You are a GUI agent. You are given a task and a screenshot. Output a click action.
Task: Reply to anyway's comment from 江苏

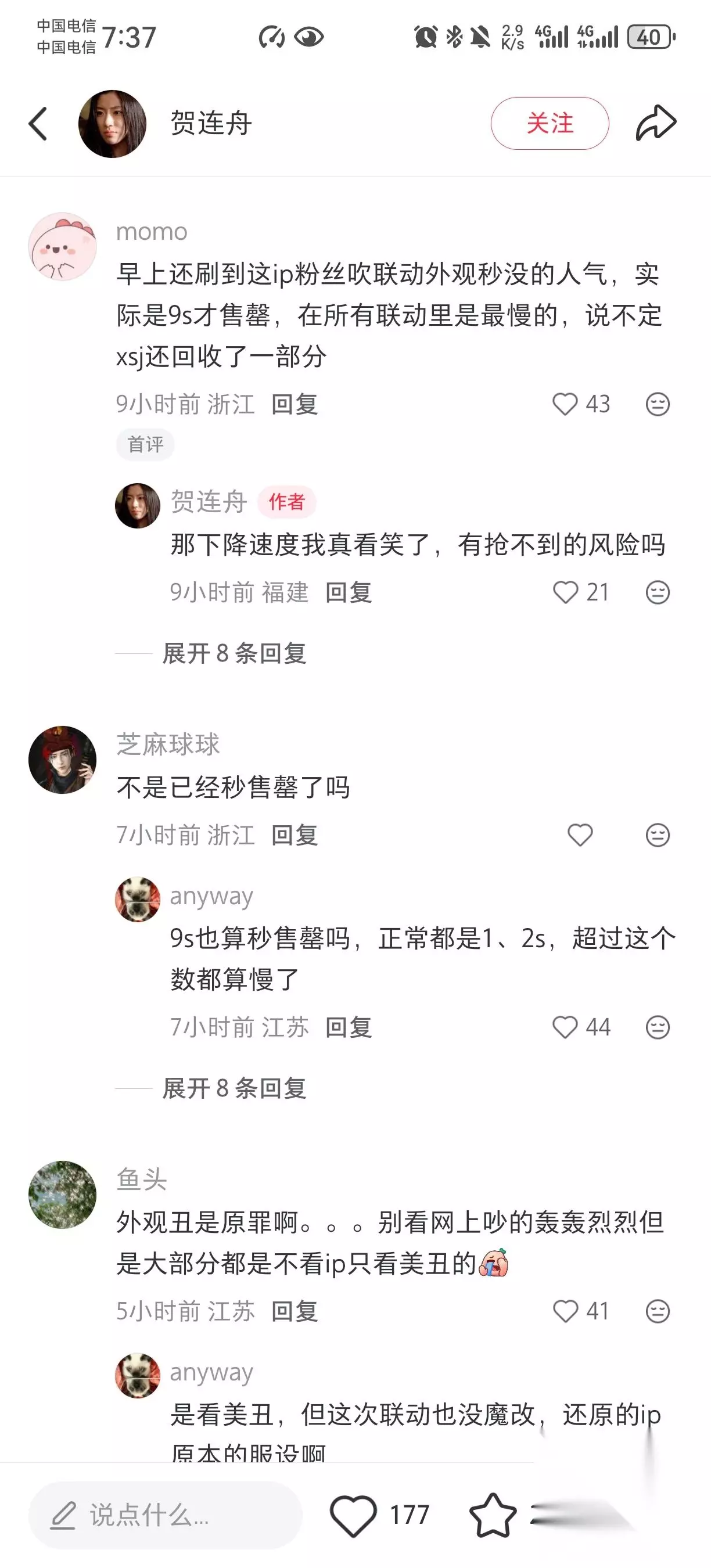click(349, 1027)
